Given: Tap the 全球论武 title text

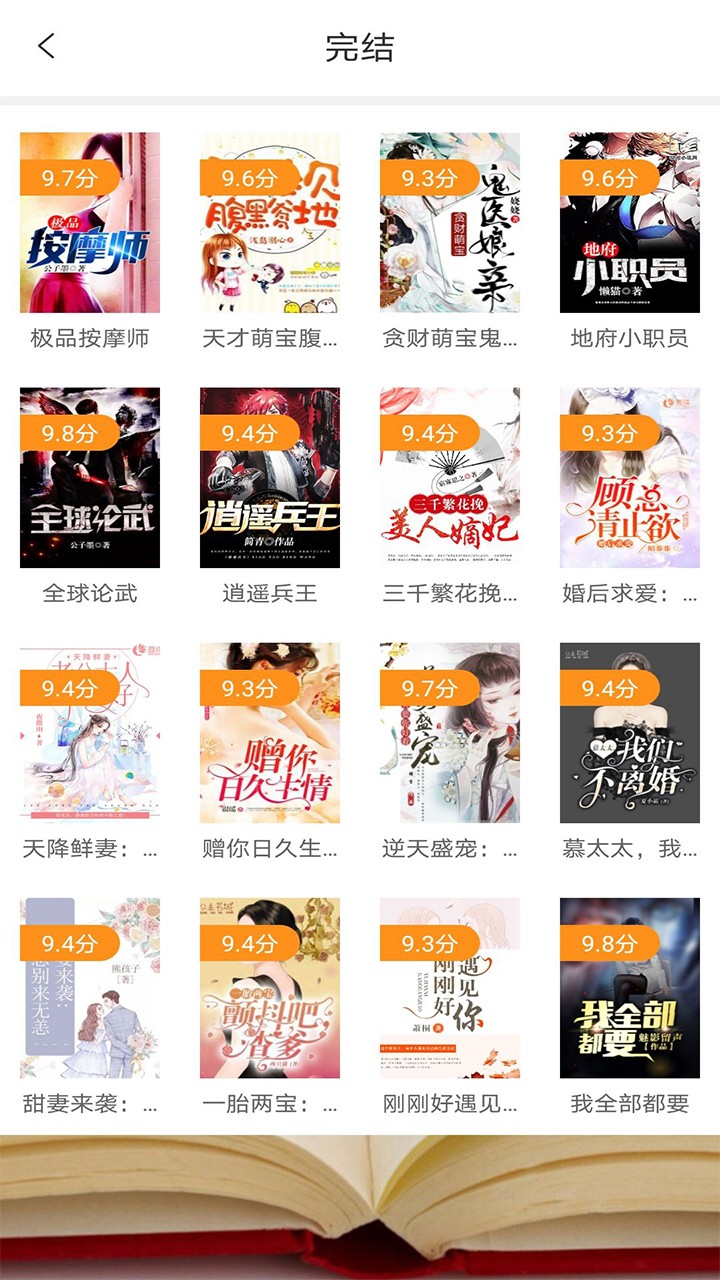Looking at the screenshot, I should point(88,591).
